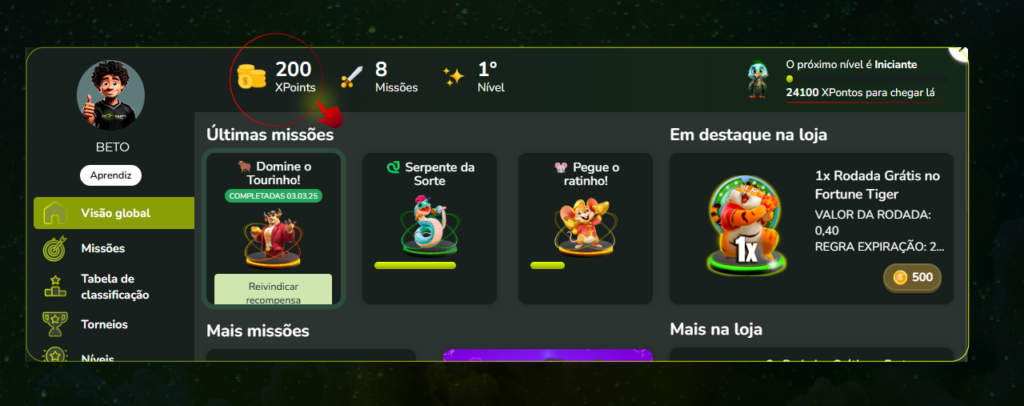Image resolution: width=1024 pixels, height=406 pixels.
Task: Buy the free spin for 500 coins
Action: coord(912,277)
